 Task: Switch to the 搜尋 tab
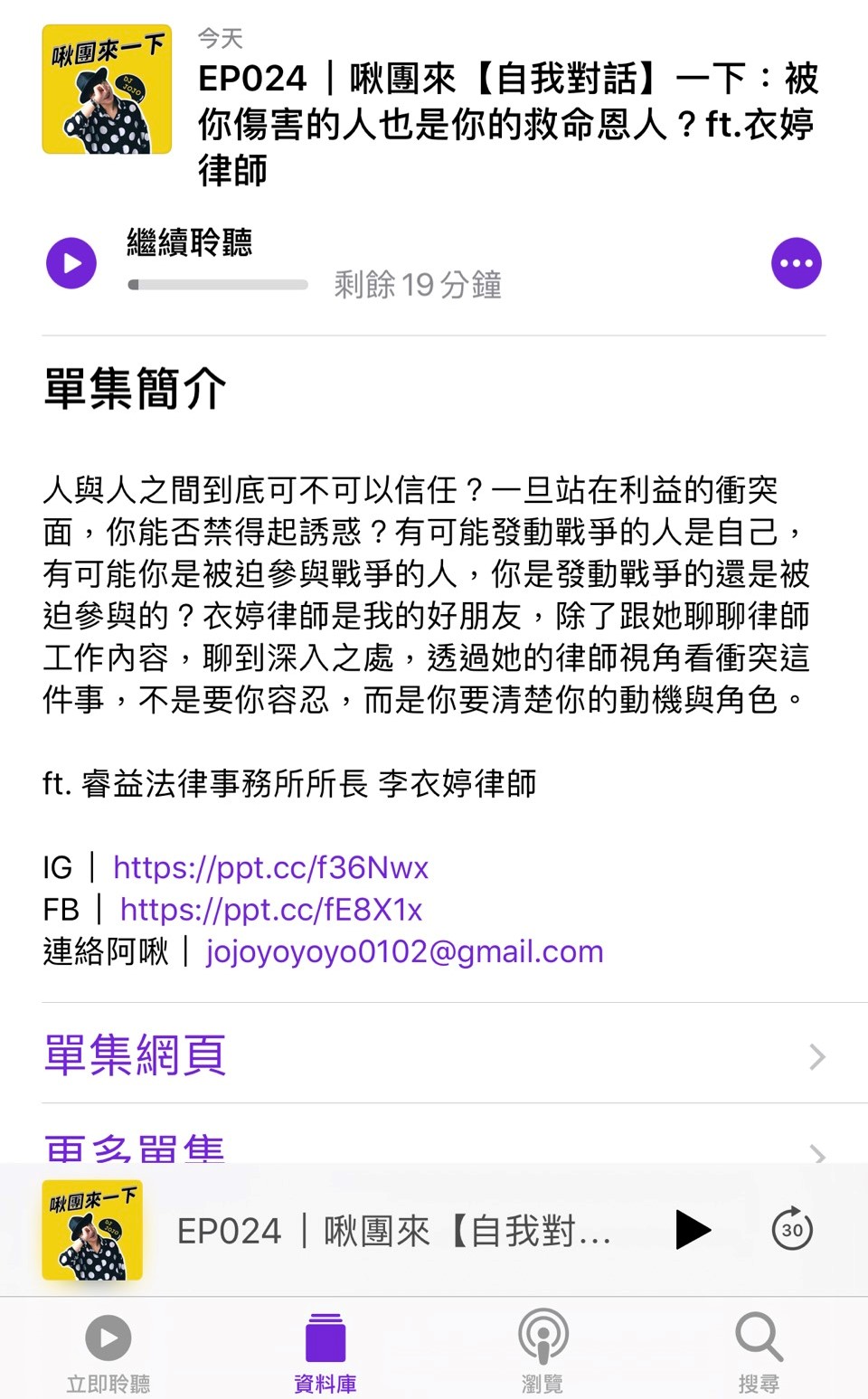[x=759, y=1349]
